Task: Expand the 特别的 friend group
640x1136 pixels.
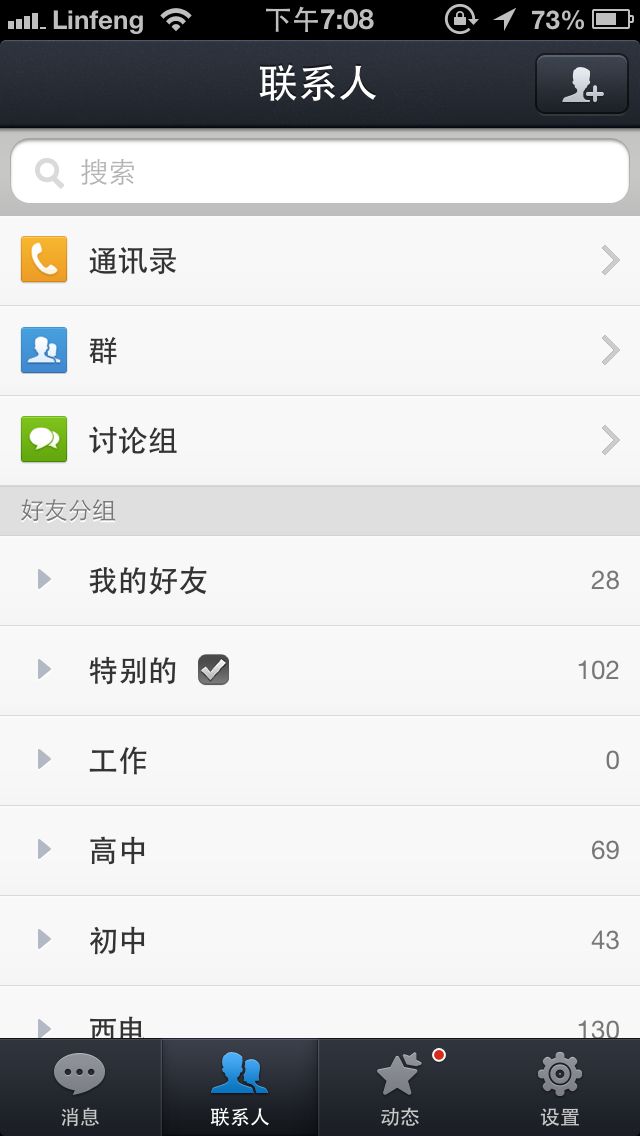Action: pyautogui.click(x=320, y=671)
